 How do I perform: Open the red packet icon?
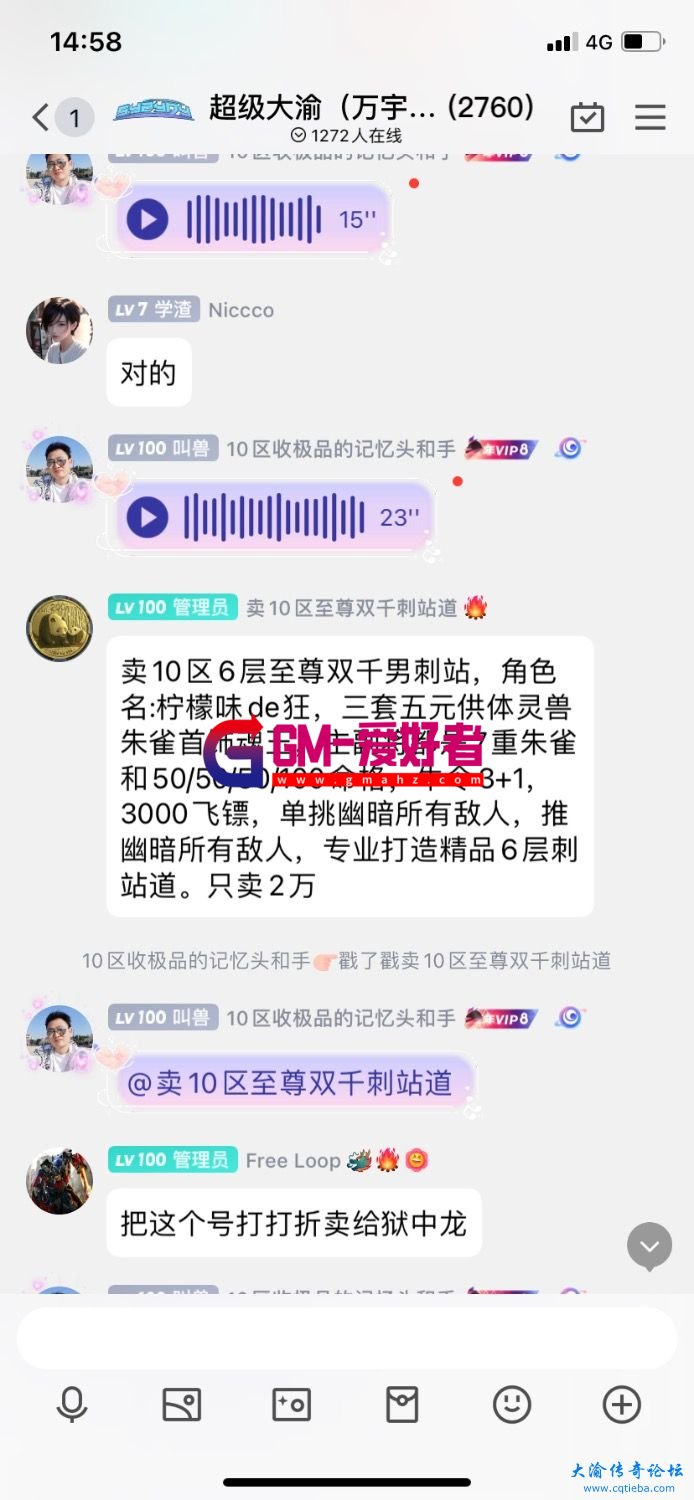pos(402,1405)
